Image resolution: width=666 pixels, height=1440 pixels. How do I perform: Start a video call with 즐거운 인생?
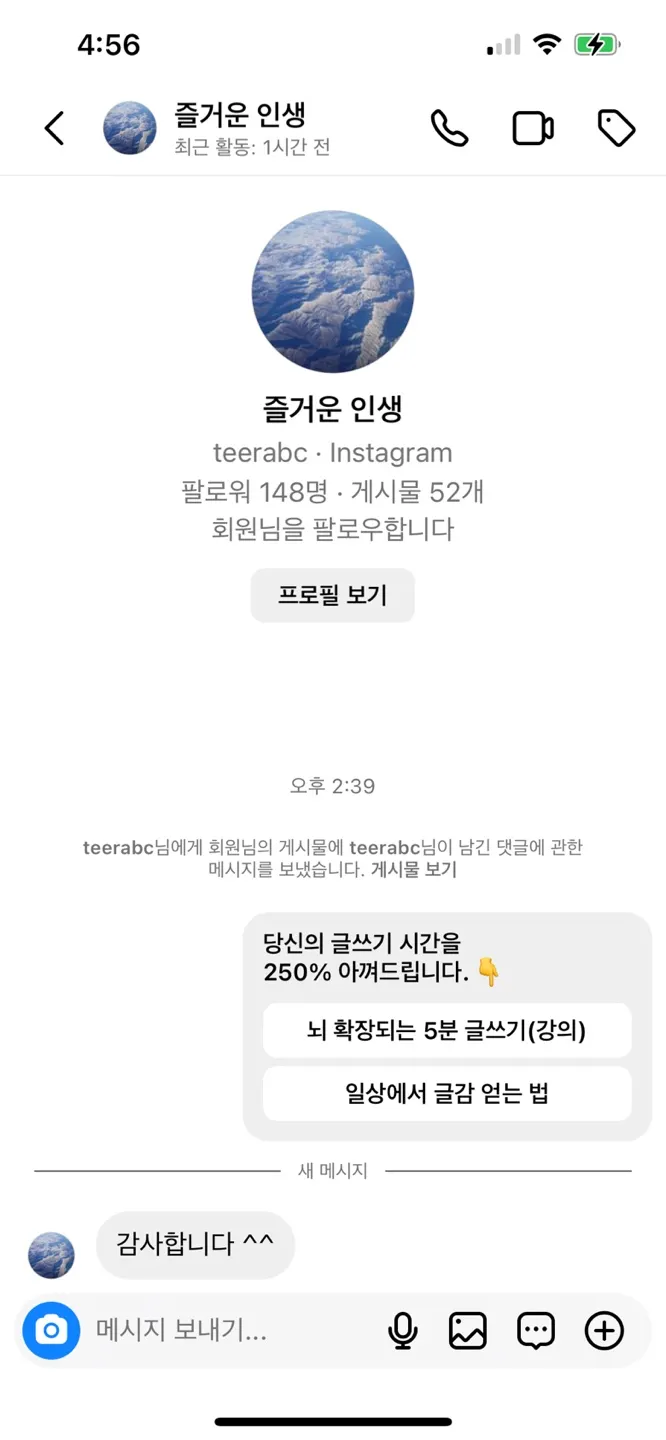pos(533,128)
